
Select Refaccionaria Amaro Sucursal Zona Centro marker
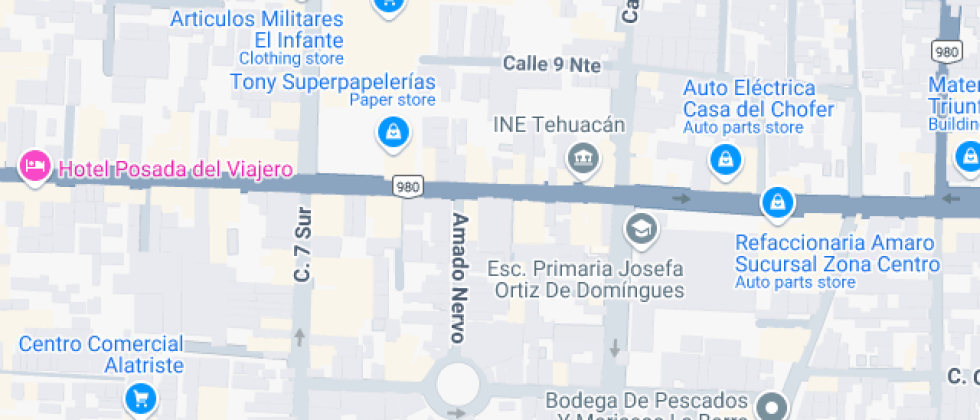777,204
